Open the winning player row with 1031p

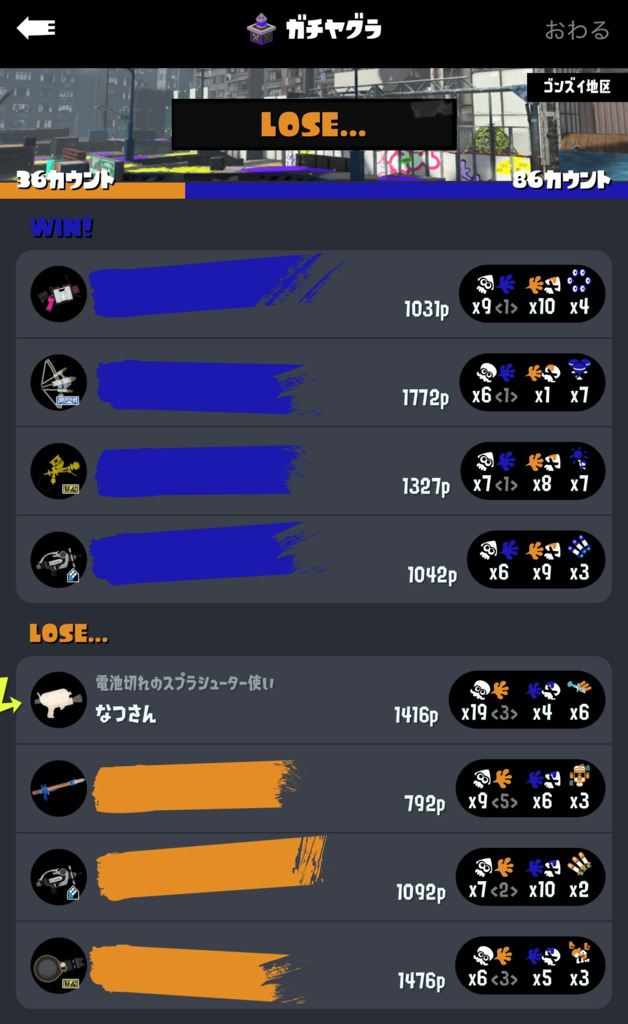click(x=314, y=294)
